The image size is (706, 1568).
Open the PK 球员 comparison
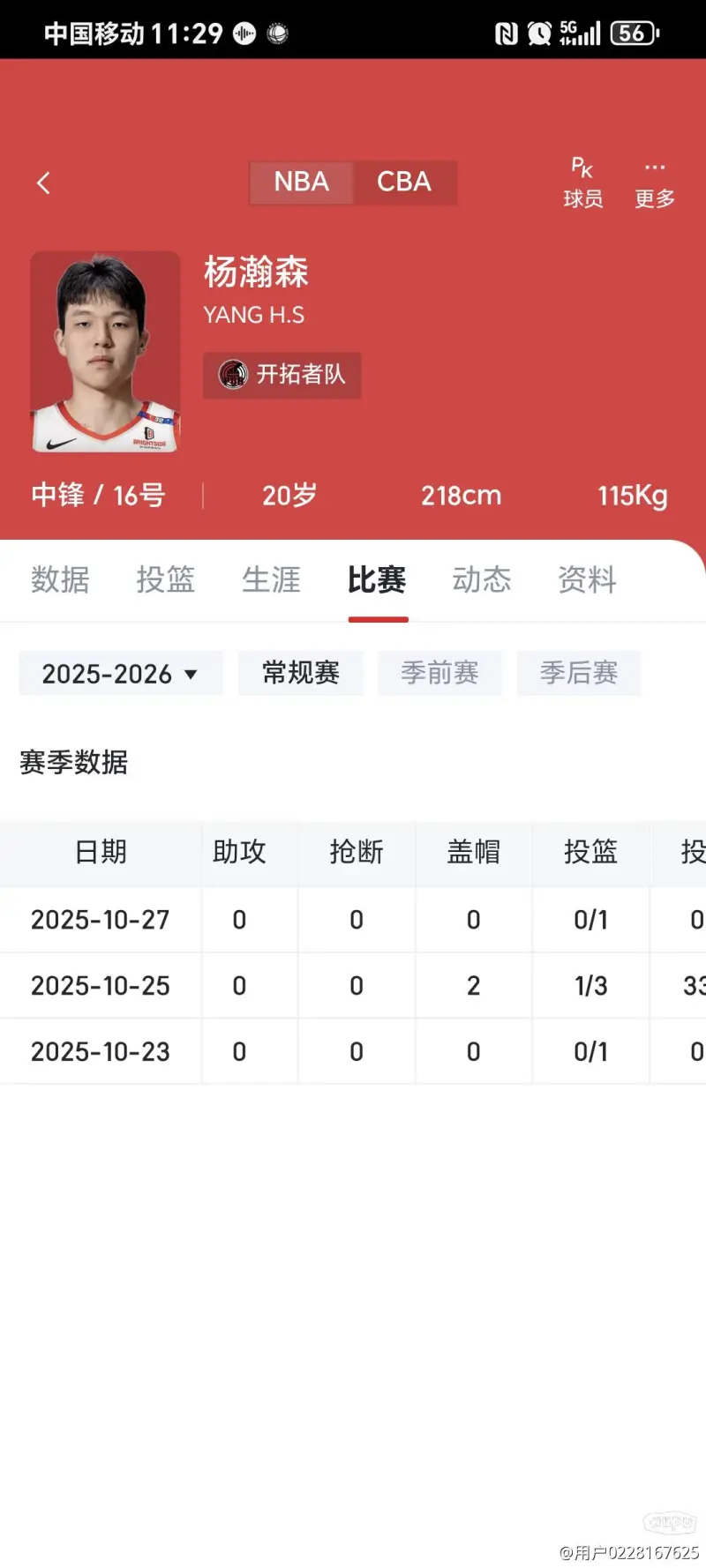click(x=582, y=183)
